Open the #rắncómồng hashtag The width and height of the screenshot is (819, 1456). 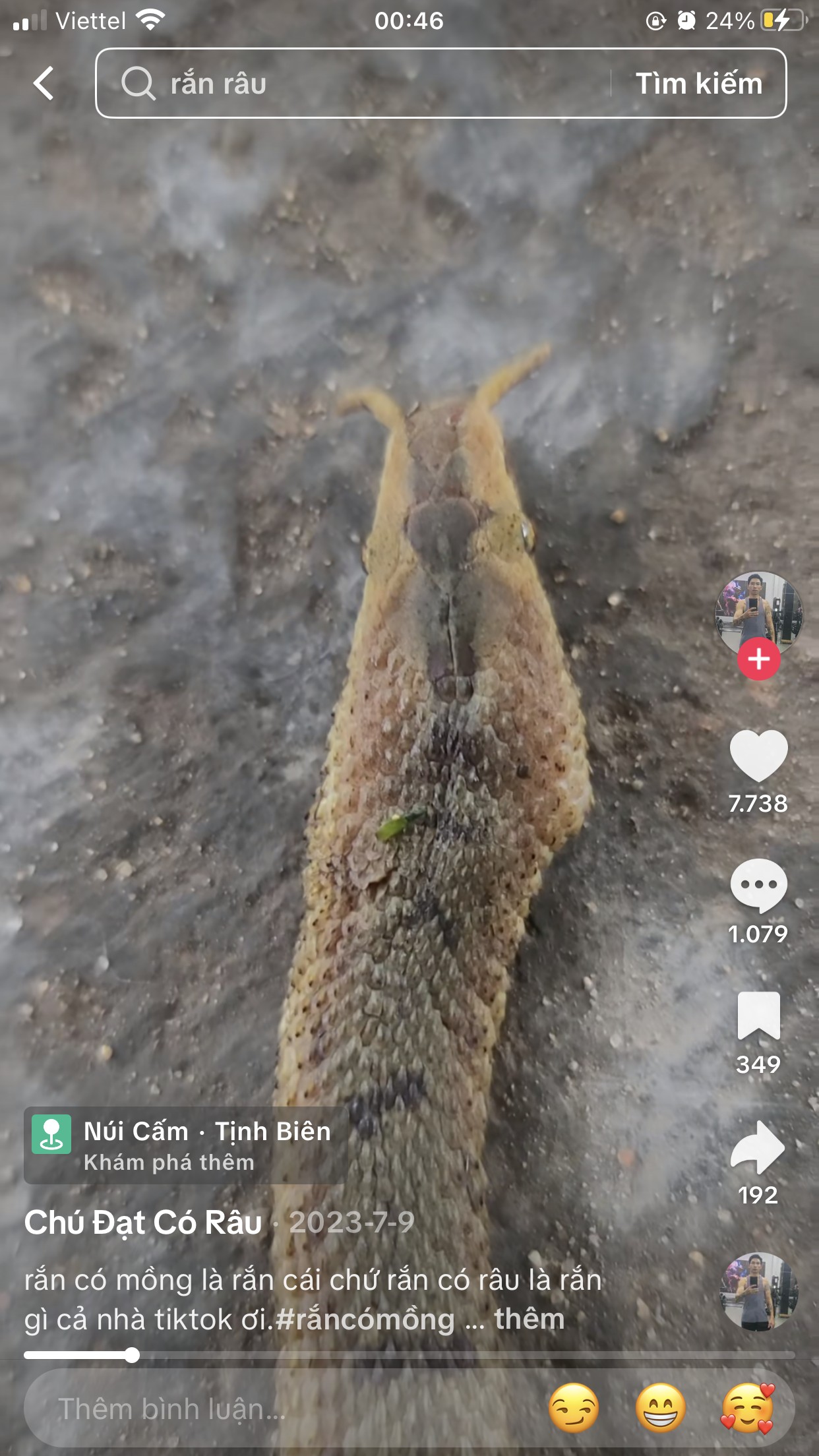coord(365,1319)
